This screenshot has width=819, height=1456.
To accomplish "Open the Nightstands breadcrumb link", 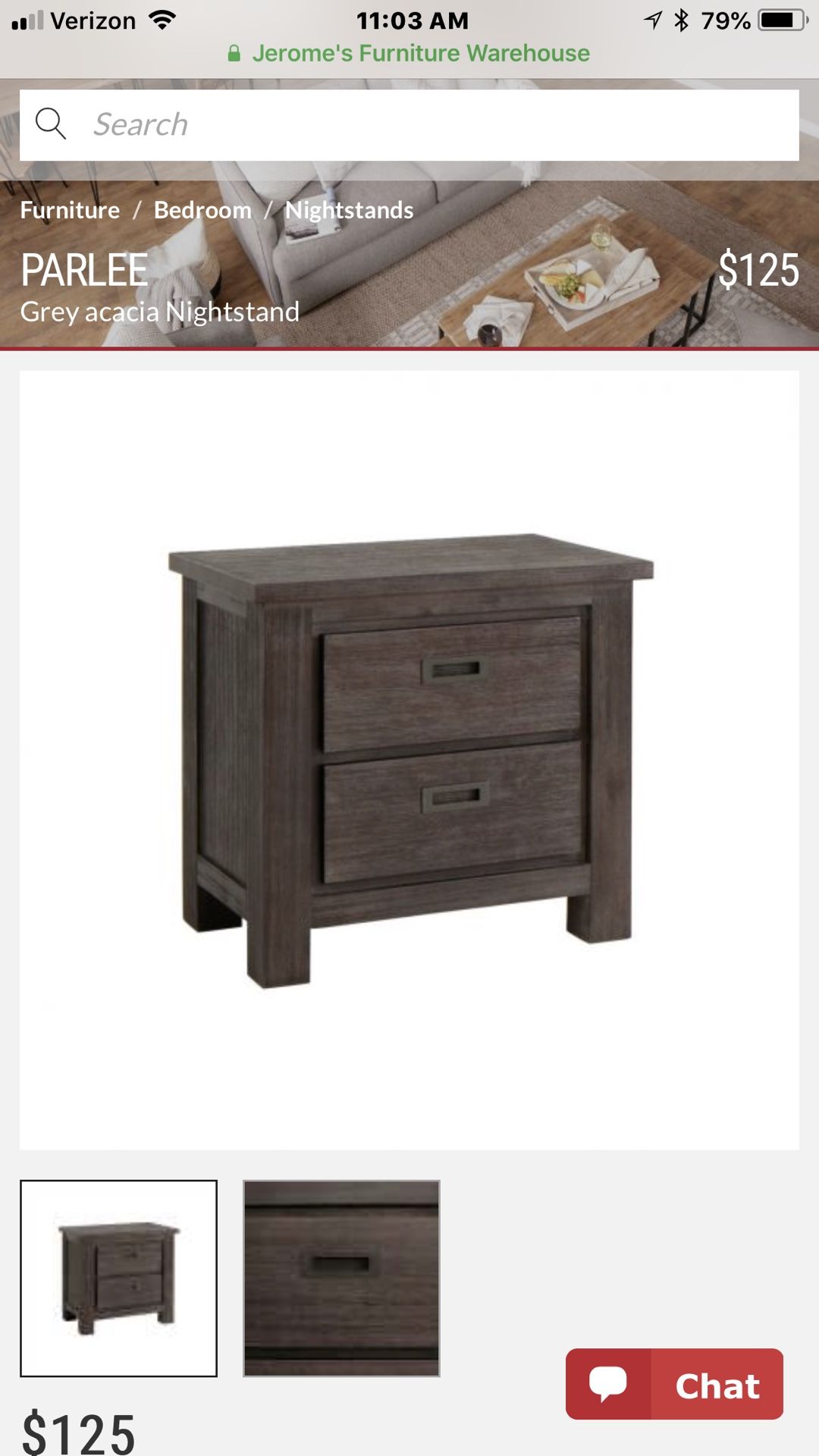I will [x=349, y=210].
